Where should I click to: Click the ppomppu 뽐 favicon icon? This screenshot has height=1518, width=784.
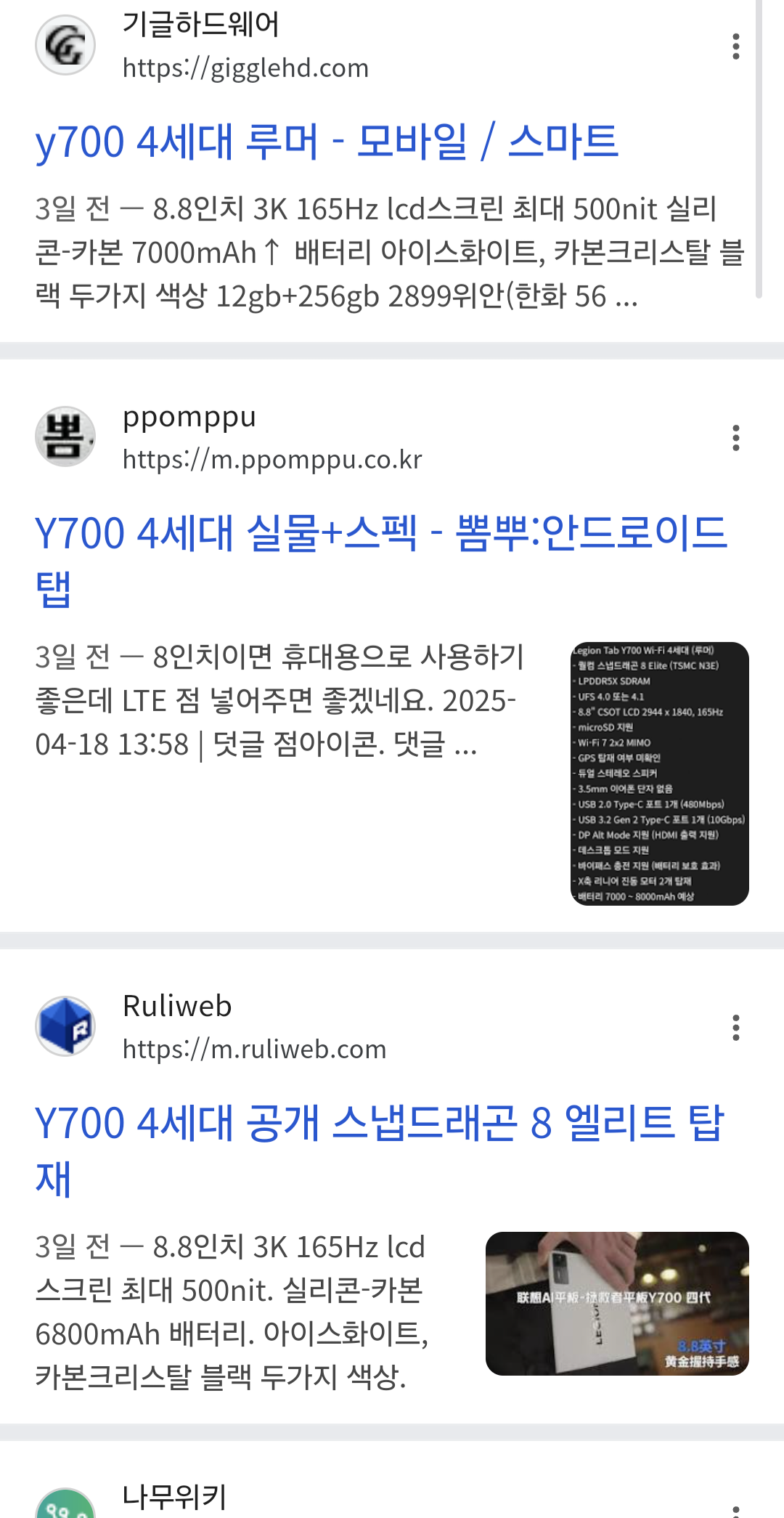[65, 436]
